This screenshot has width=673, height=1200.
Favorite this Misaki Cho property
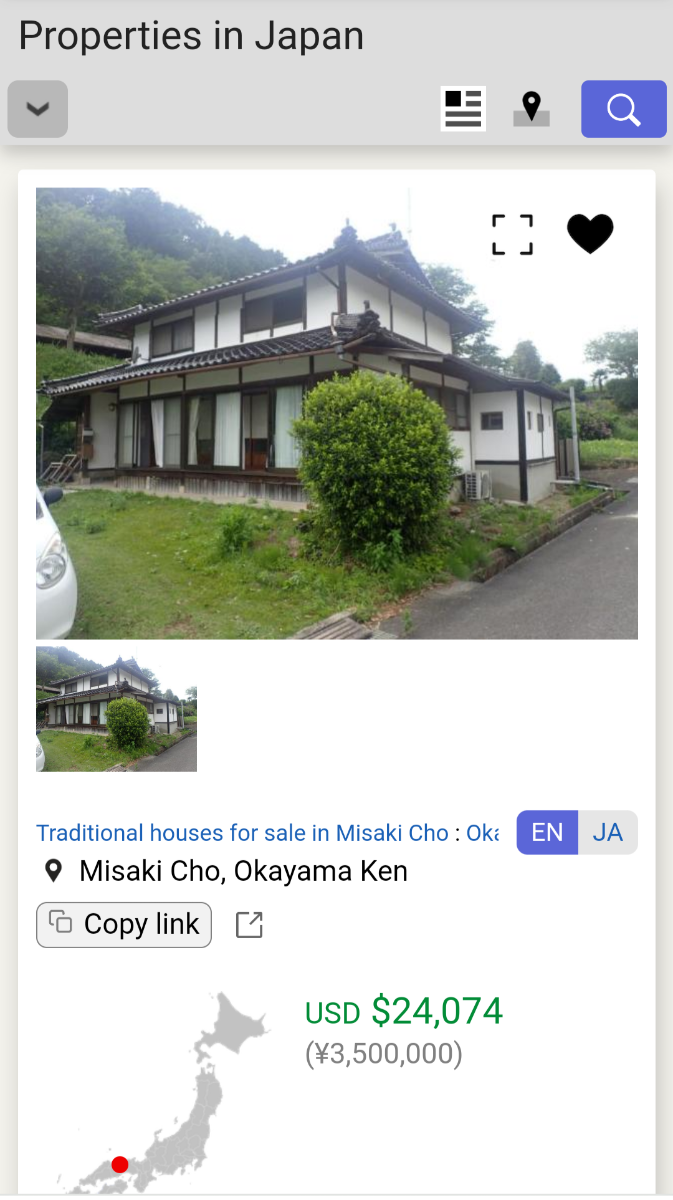coord(590,235)
